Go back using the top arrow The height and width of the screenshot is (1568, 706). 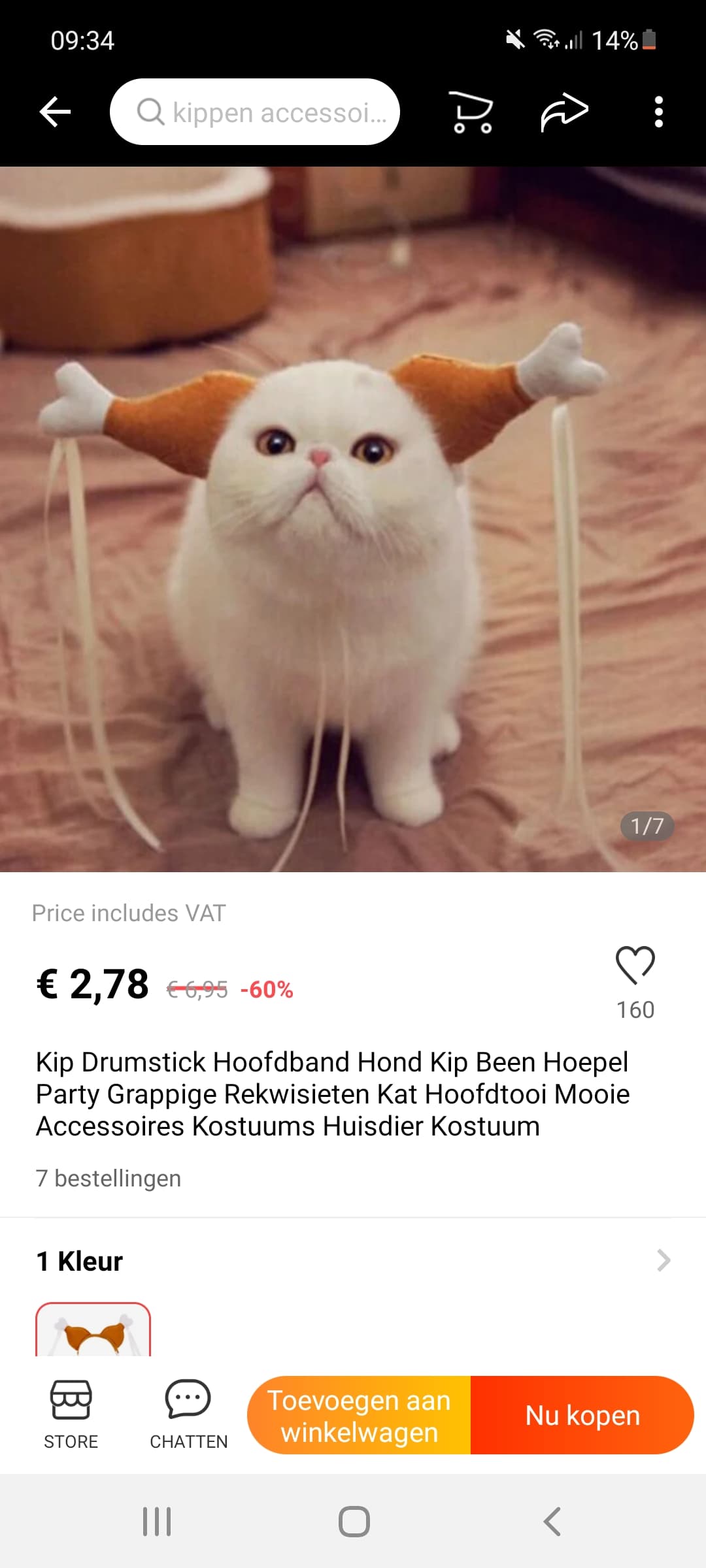pos(55,112)
